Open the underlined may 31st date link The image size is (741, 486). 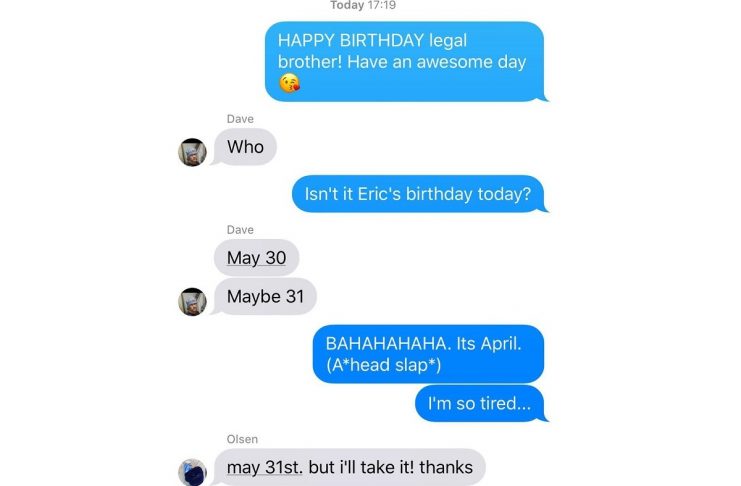click(x=264, y=467)
